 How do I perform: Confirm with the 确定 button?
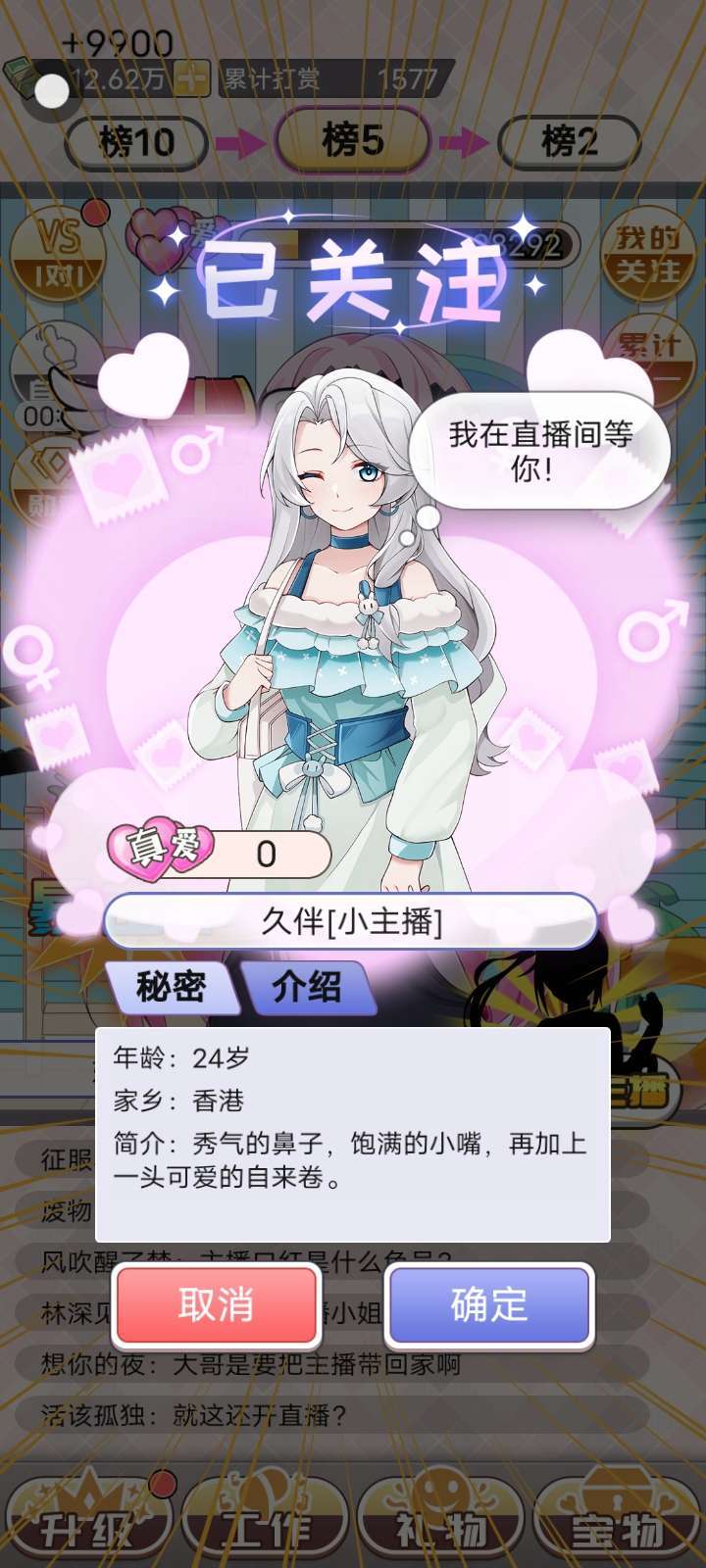(489, 1304)
